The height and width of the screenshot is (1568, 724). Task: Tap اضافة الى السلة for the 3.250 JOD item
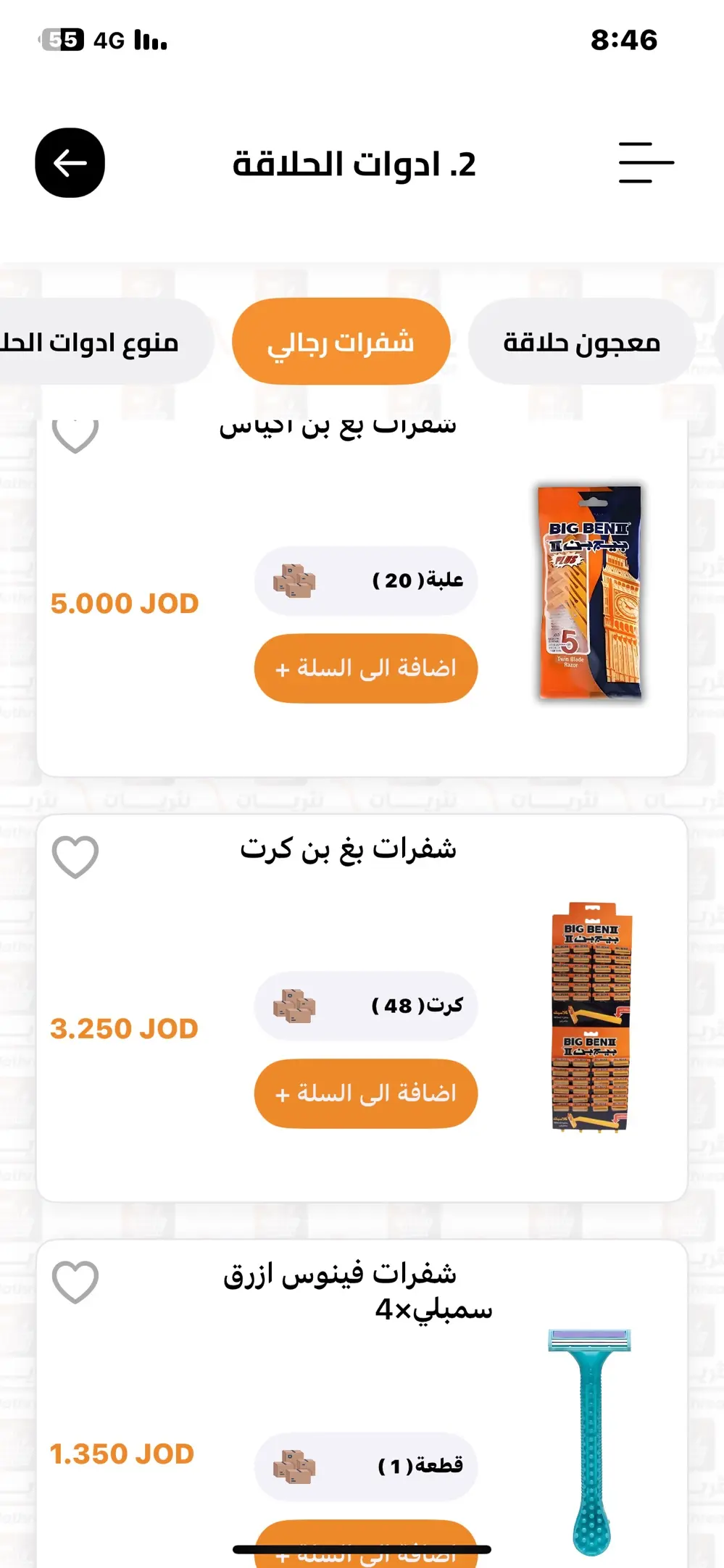click(x=365, y=1093)
